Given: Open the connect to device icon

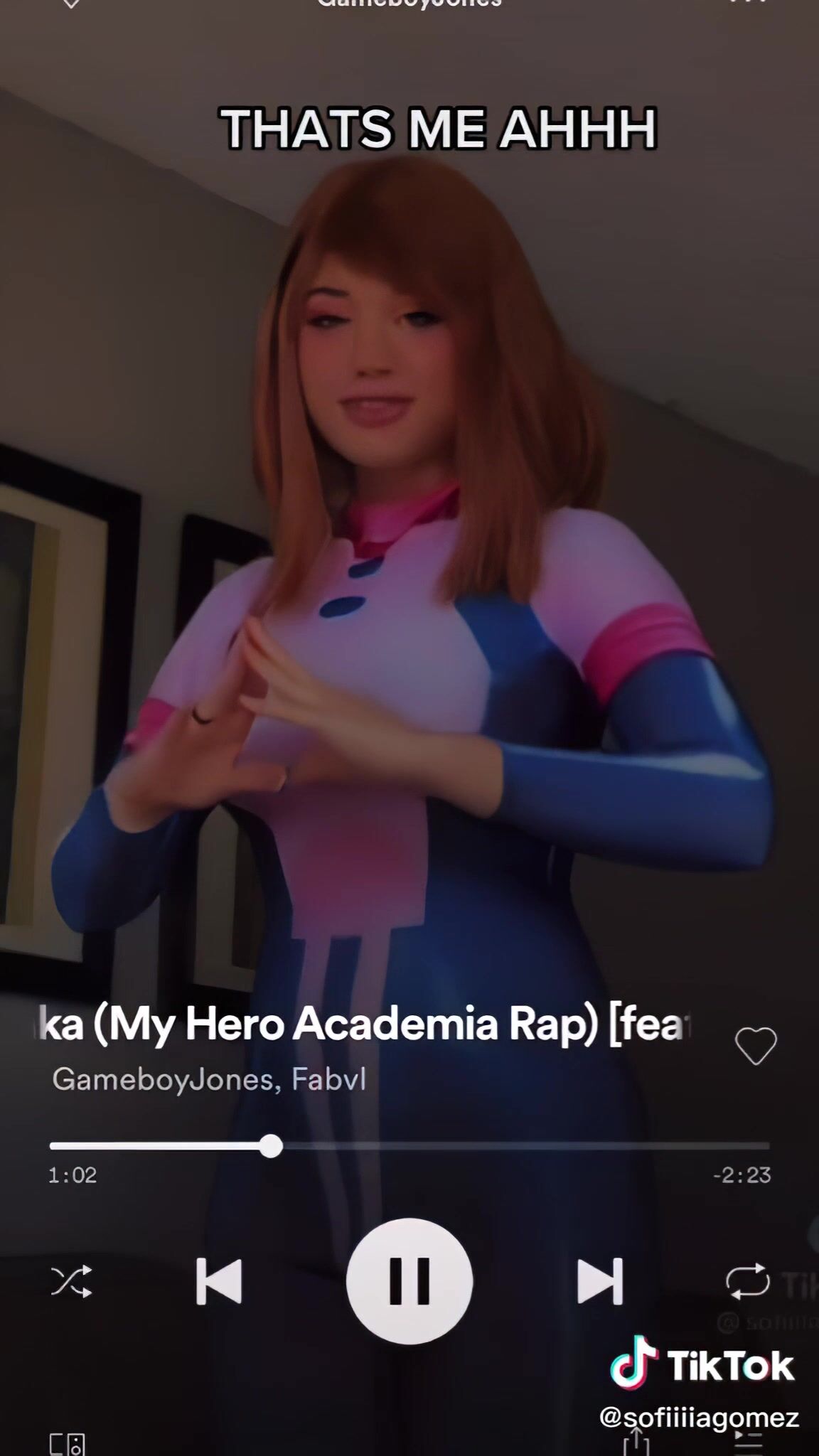Looking at the screenshot, I should pos(68,1443).
